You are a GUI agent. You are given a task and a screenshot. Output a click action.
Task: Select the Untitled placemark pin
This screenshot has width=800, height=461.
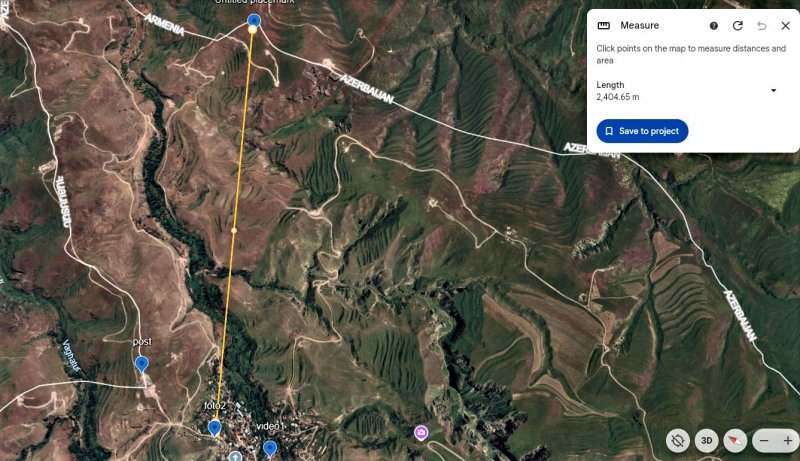coord(254,20)
